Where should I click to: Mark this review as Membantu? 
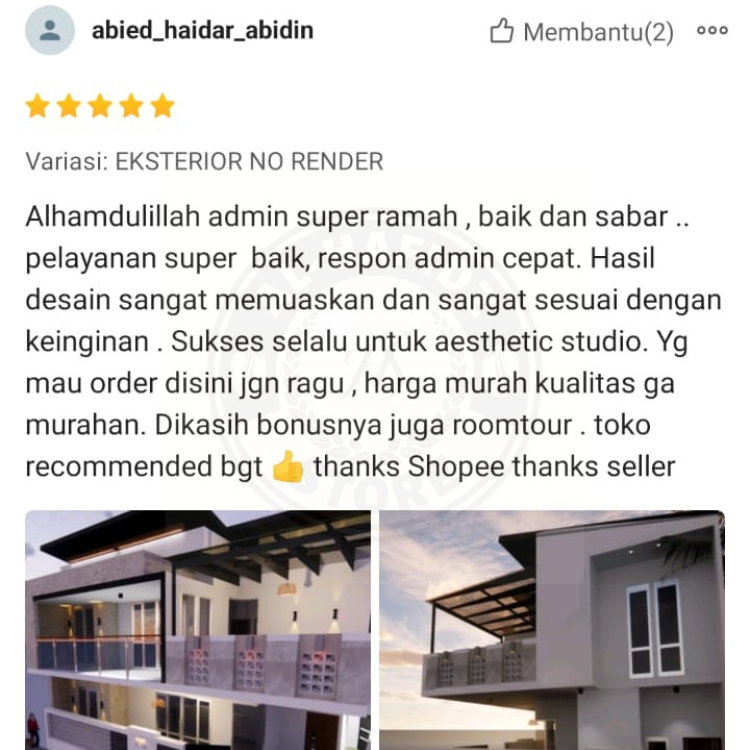[581, 32]
